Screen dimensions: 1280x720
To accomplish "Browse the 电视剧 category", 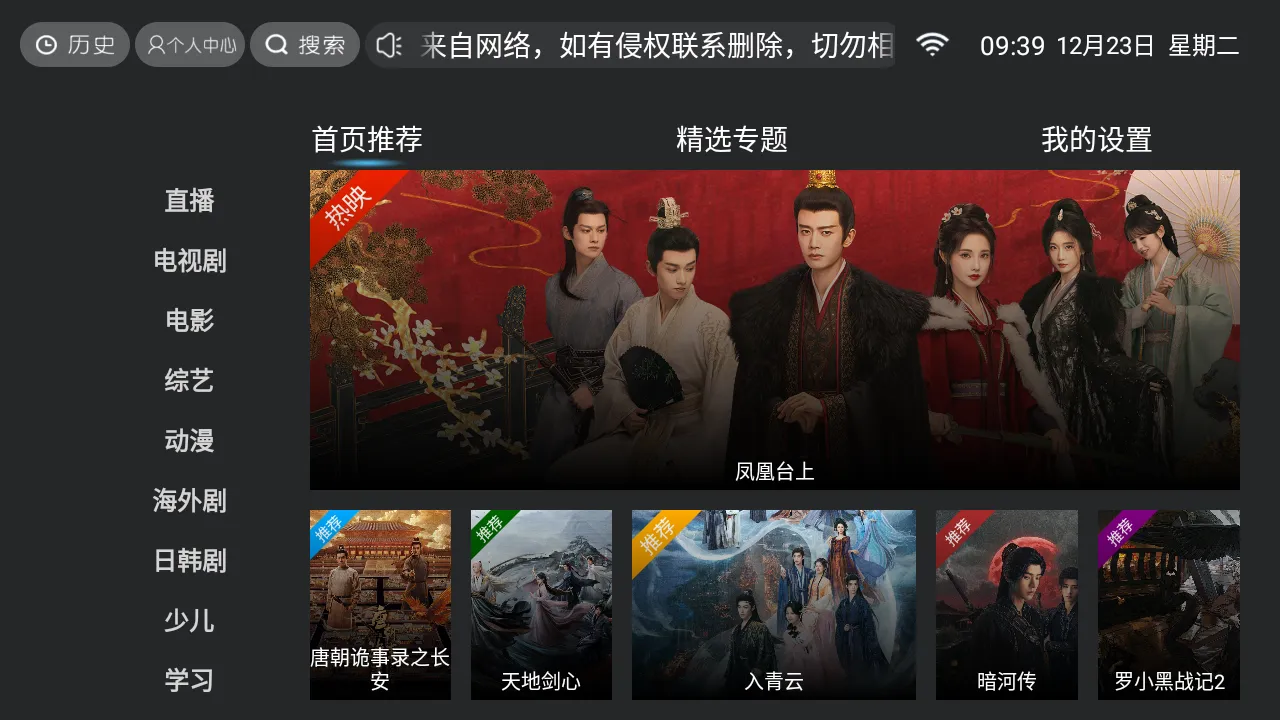I will tap(190, 260).
